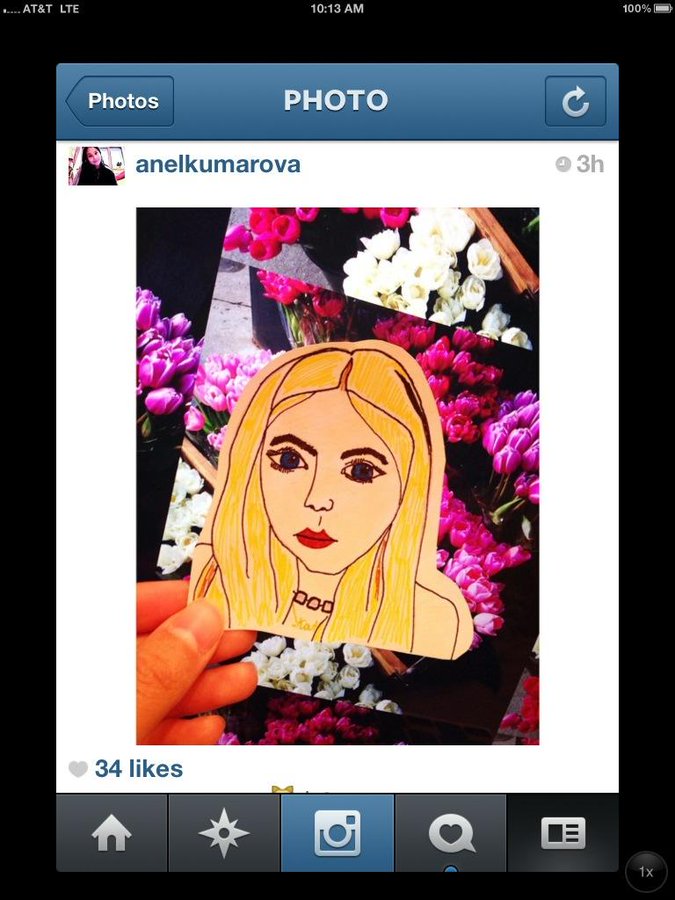Switch to the Home feed tab
Viewport: 675px width, 900px height.
coord(111,834)
